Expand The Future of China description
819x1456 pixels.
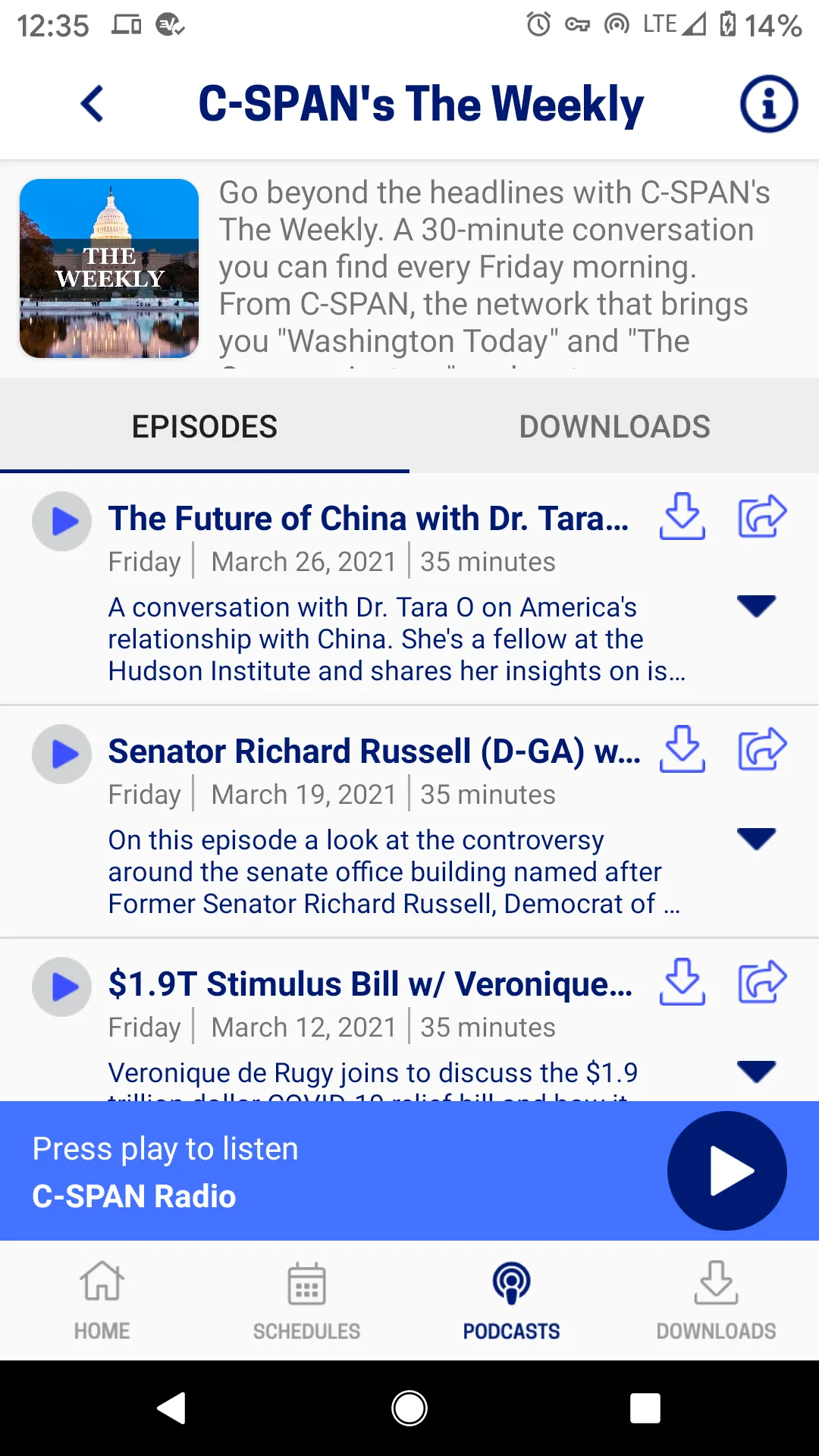click(757, 605)
